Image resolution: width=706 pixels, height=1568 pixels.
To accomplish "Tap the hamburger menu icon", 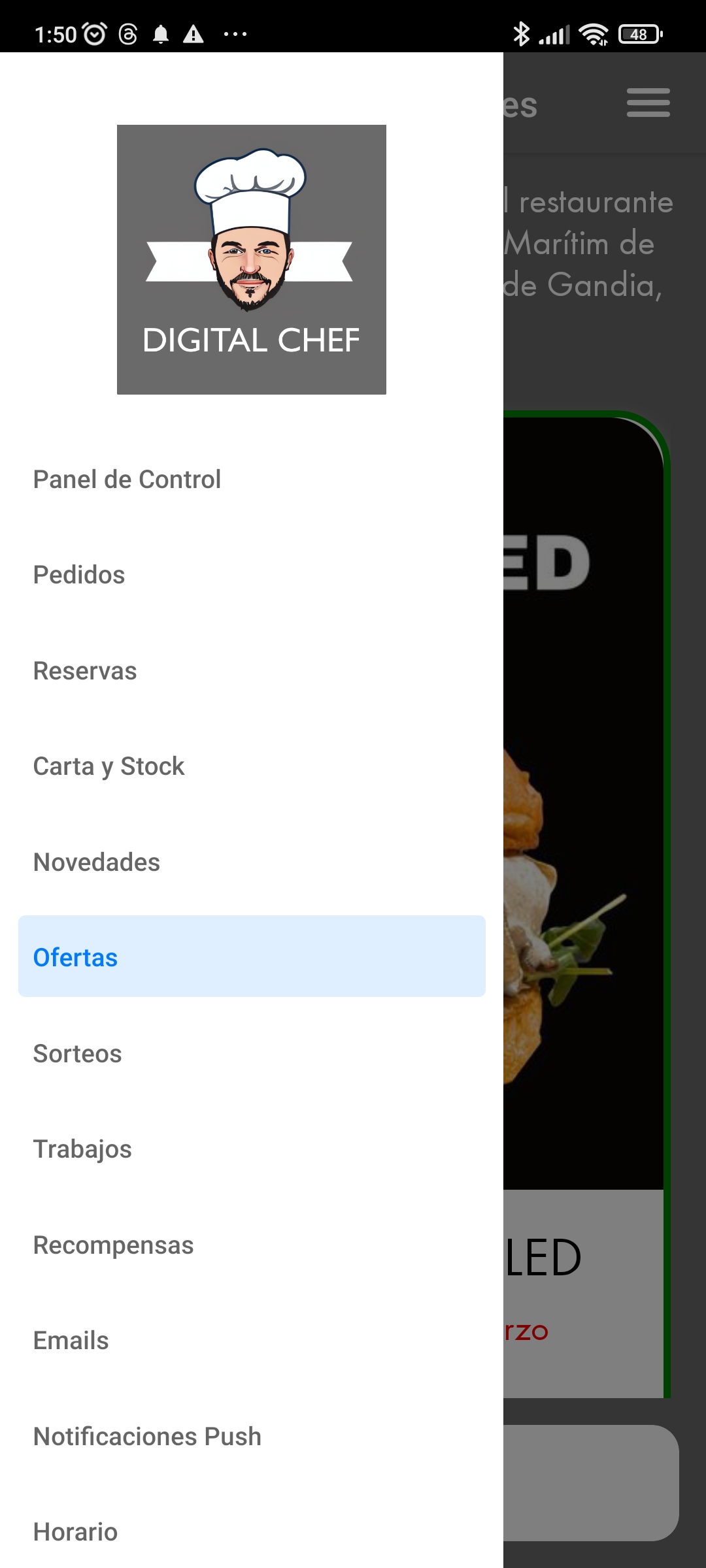I will point(648,103).
